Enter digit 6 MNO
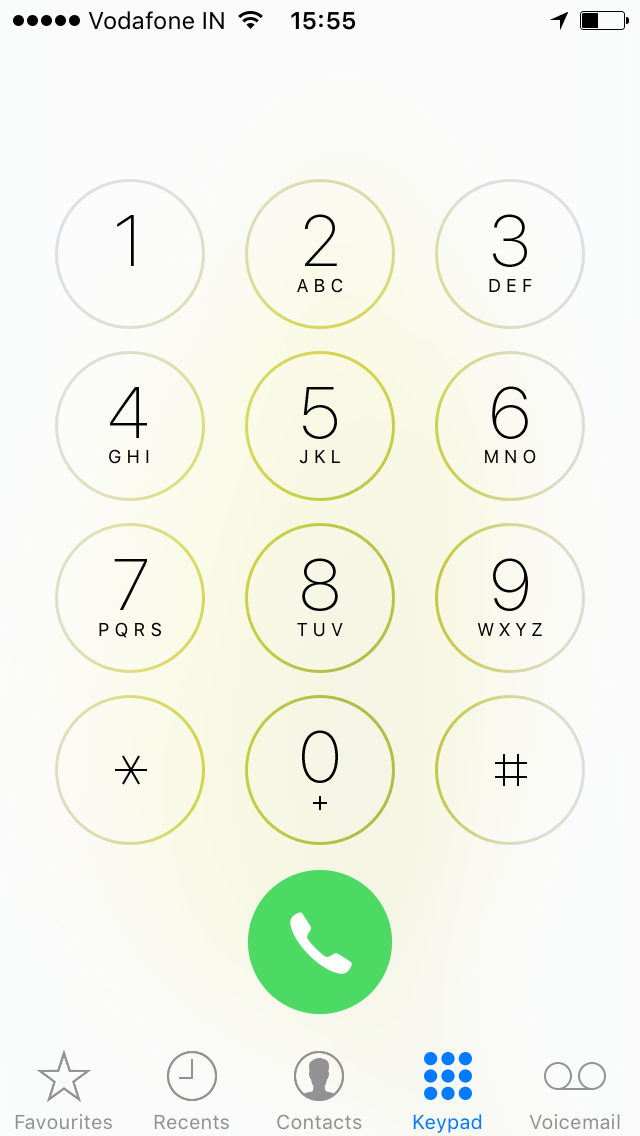The width and height of the screenshot is (640, 1136). 510,426
